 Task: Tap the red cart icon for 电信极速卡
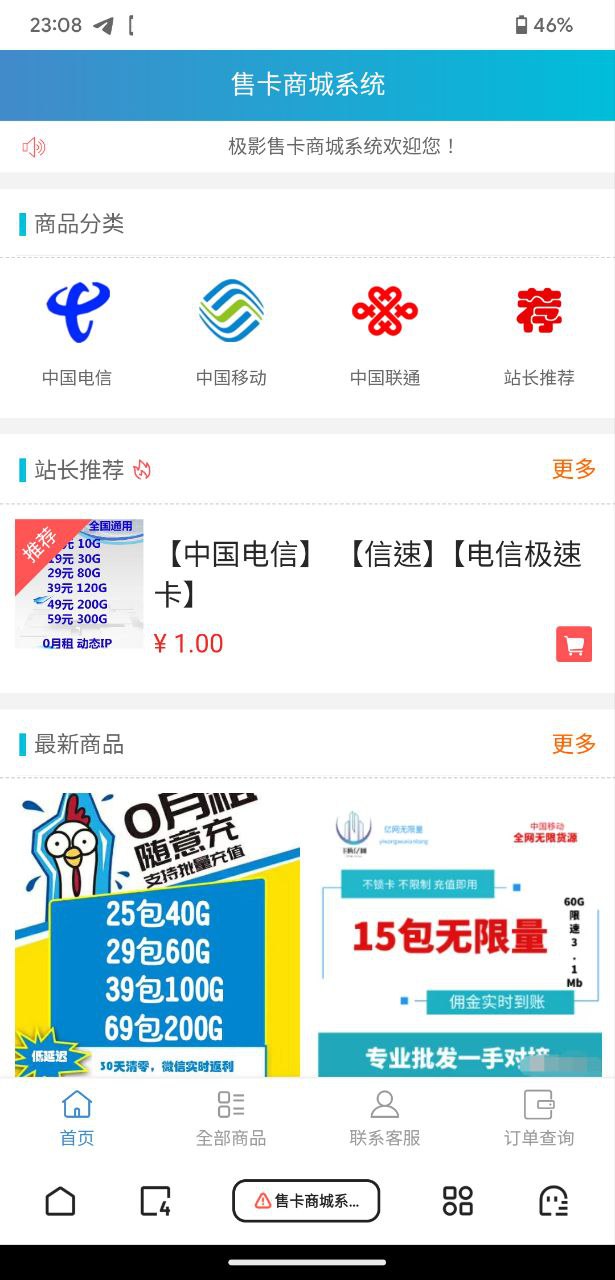pyautogui.click(x=574, y=644)
